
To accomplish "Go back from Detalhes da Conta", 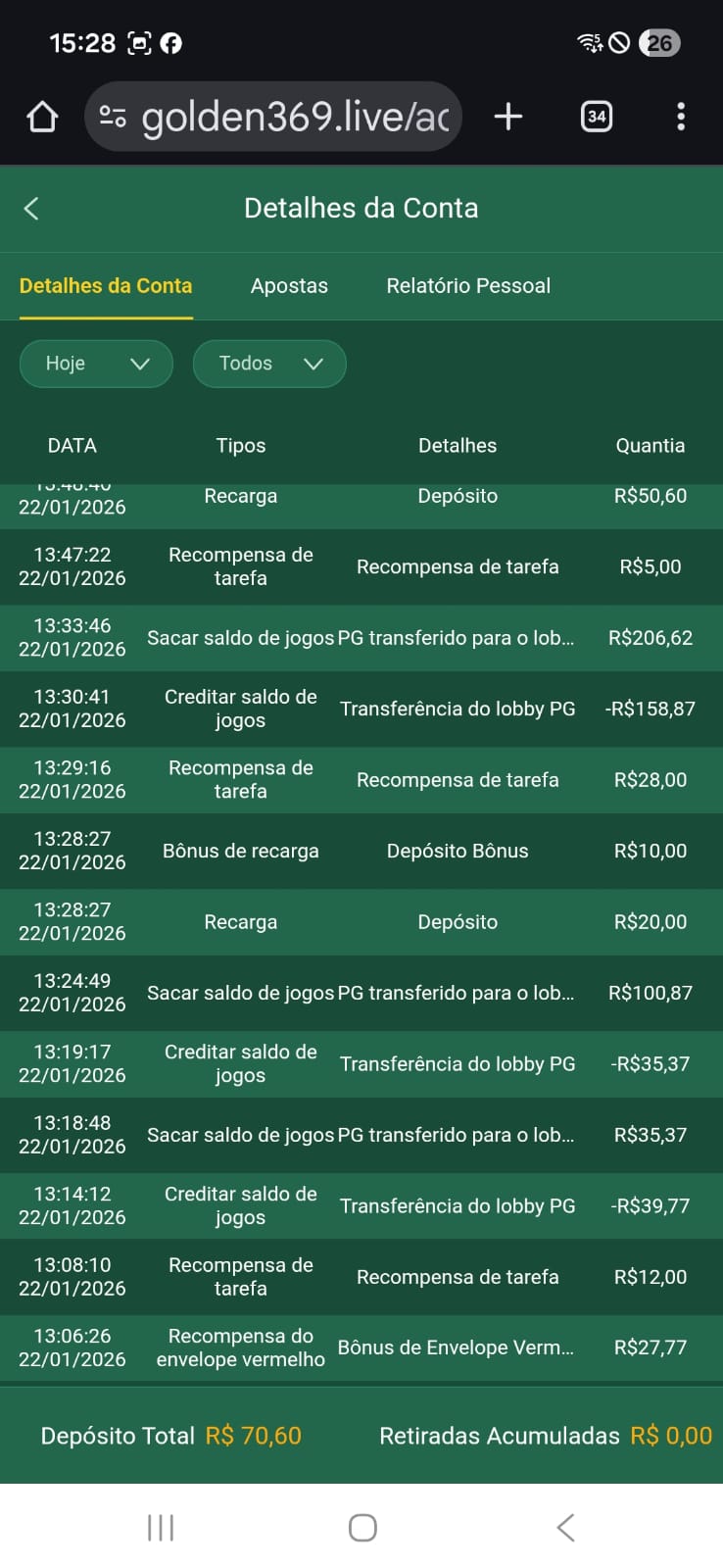I will tap(31, 209).
